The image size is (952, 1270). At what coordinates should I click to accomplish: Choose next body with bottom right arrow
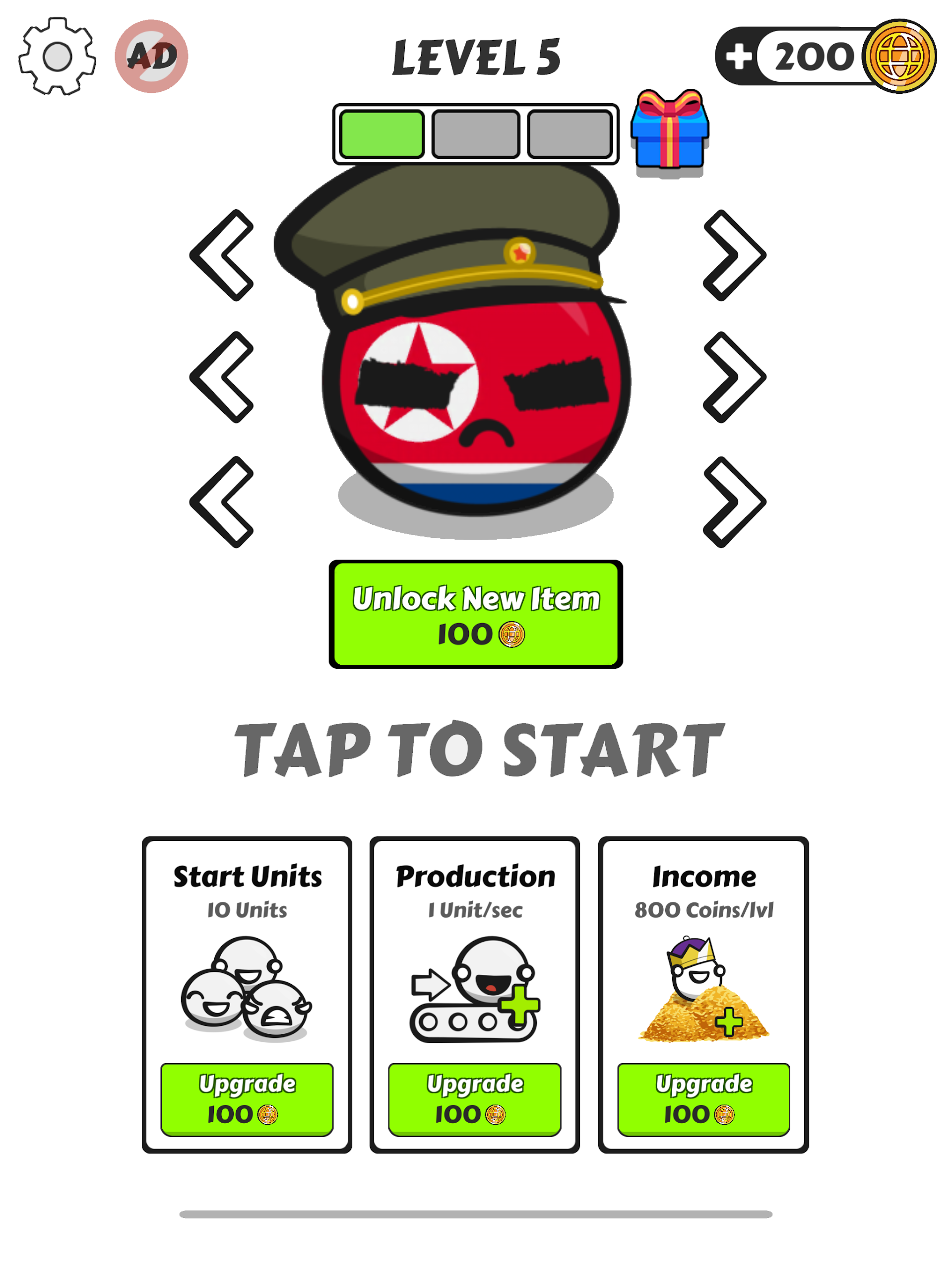[x=734, y=502]
